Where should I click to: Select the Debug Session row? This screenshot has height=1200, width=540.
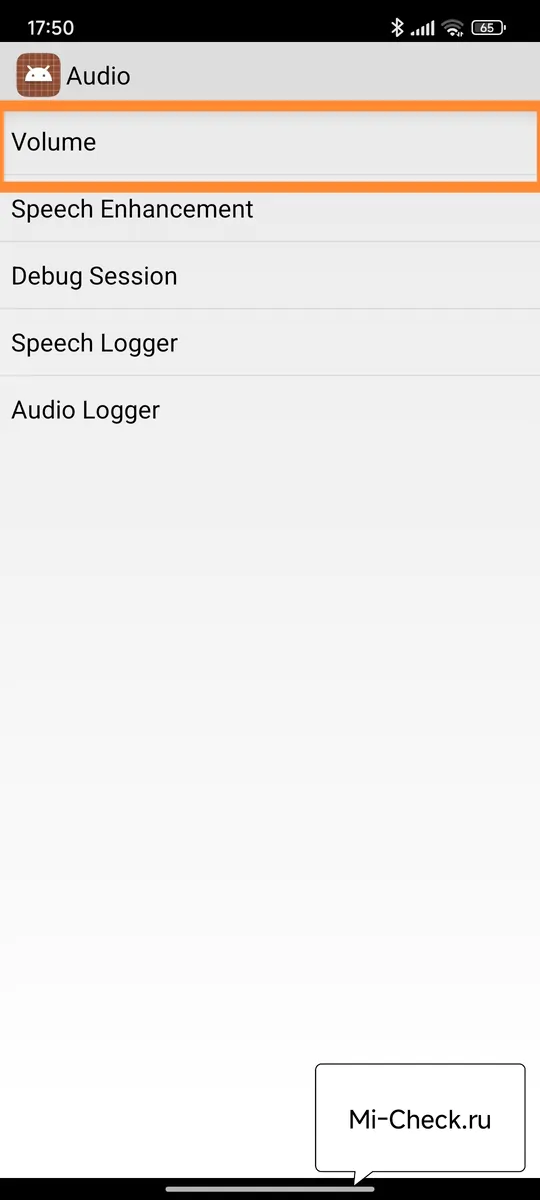click(x=270, y=276)
